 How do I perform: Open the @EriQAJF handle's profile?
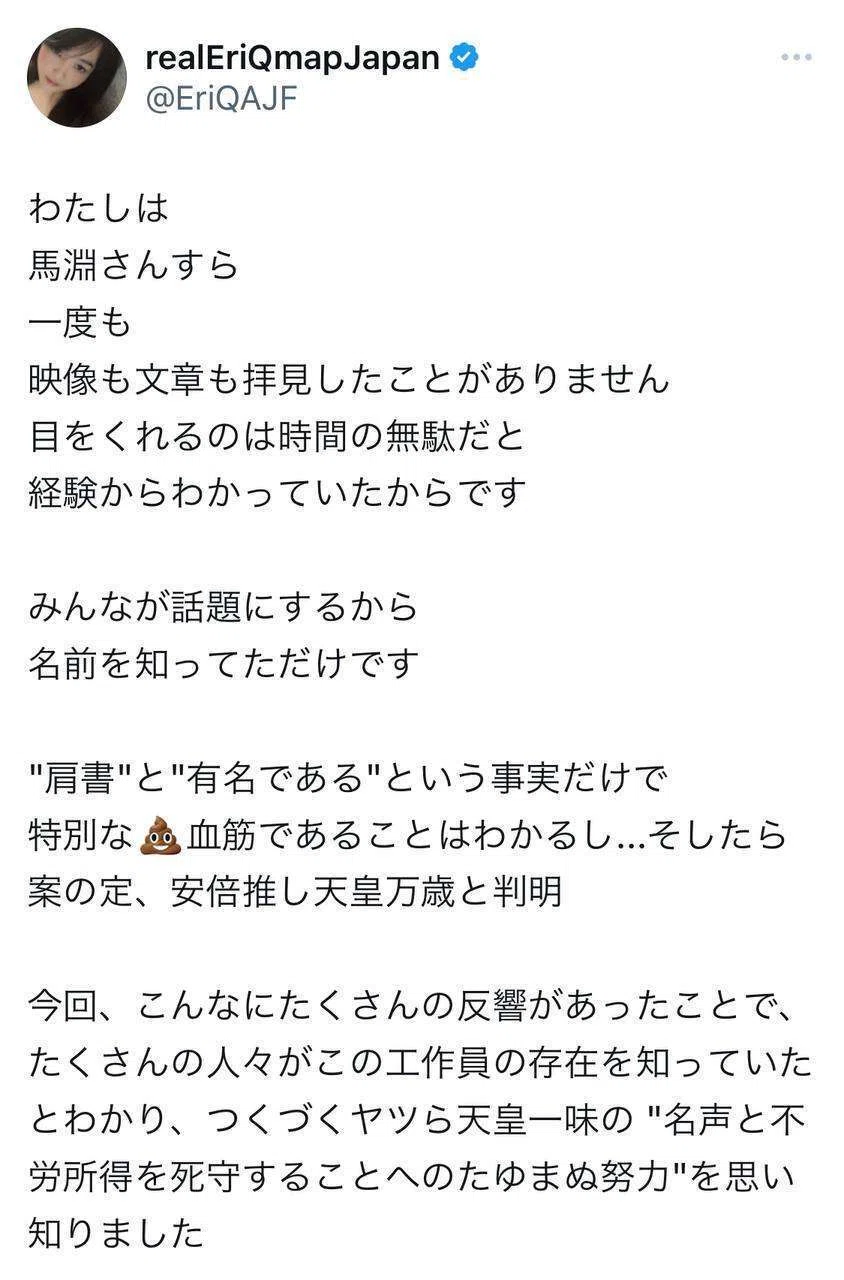[221, 99]
